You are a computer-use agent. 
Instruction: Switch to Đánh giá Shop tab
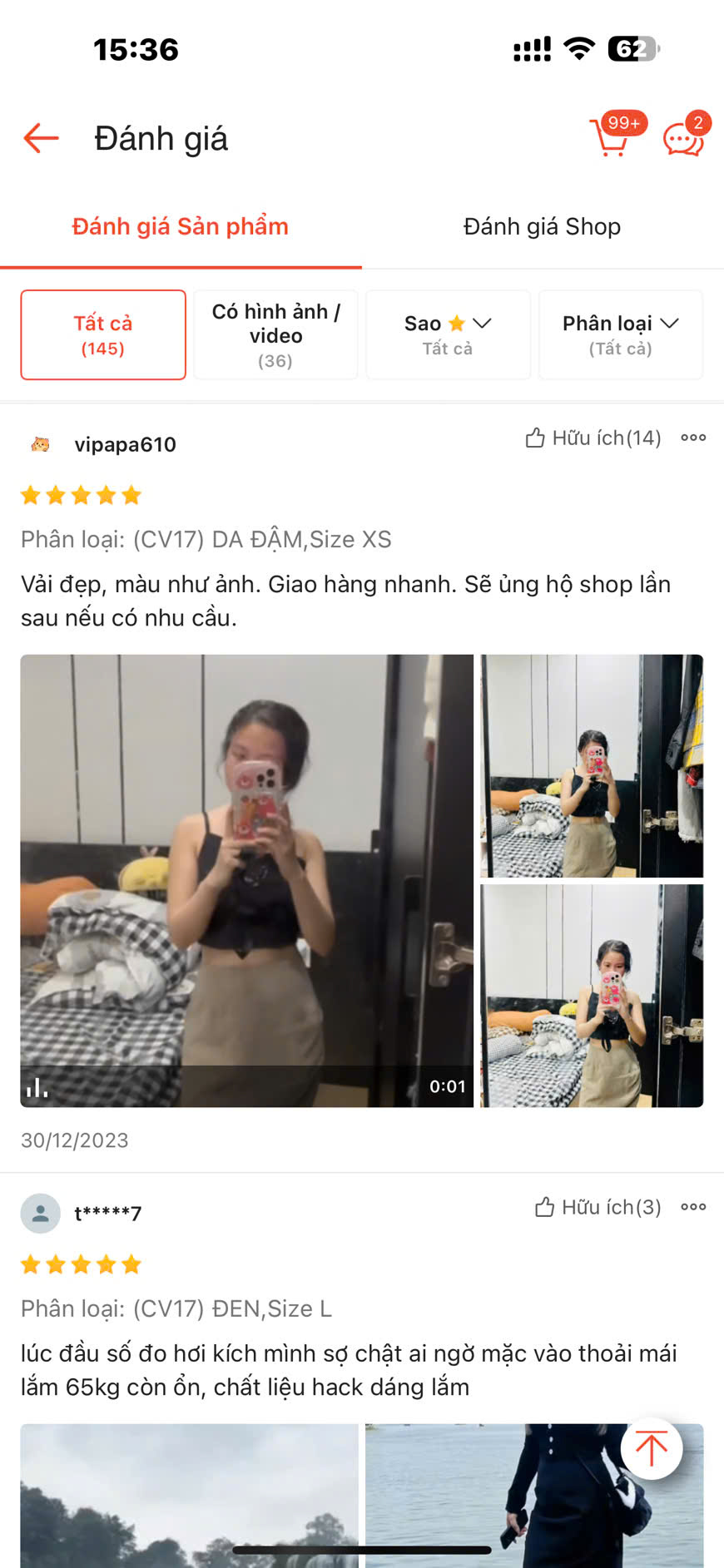[x=542, y=226]
